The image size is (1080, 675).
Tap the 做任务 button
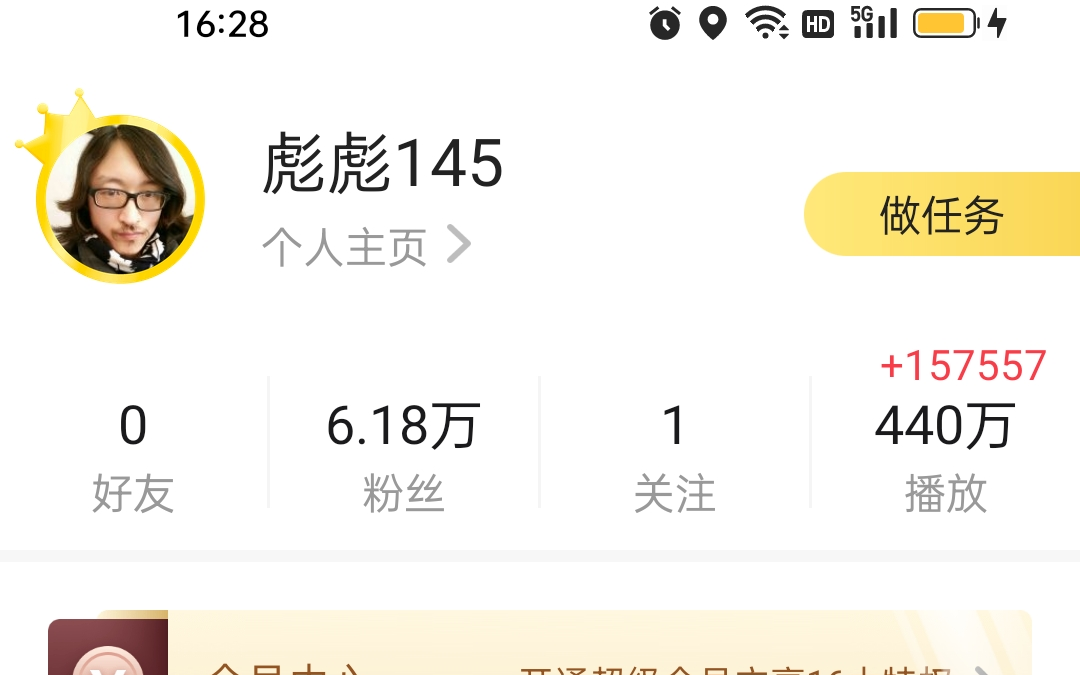point(941,215)
